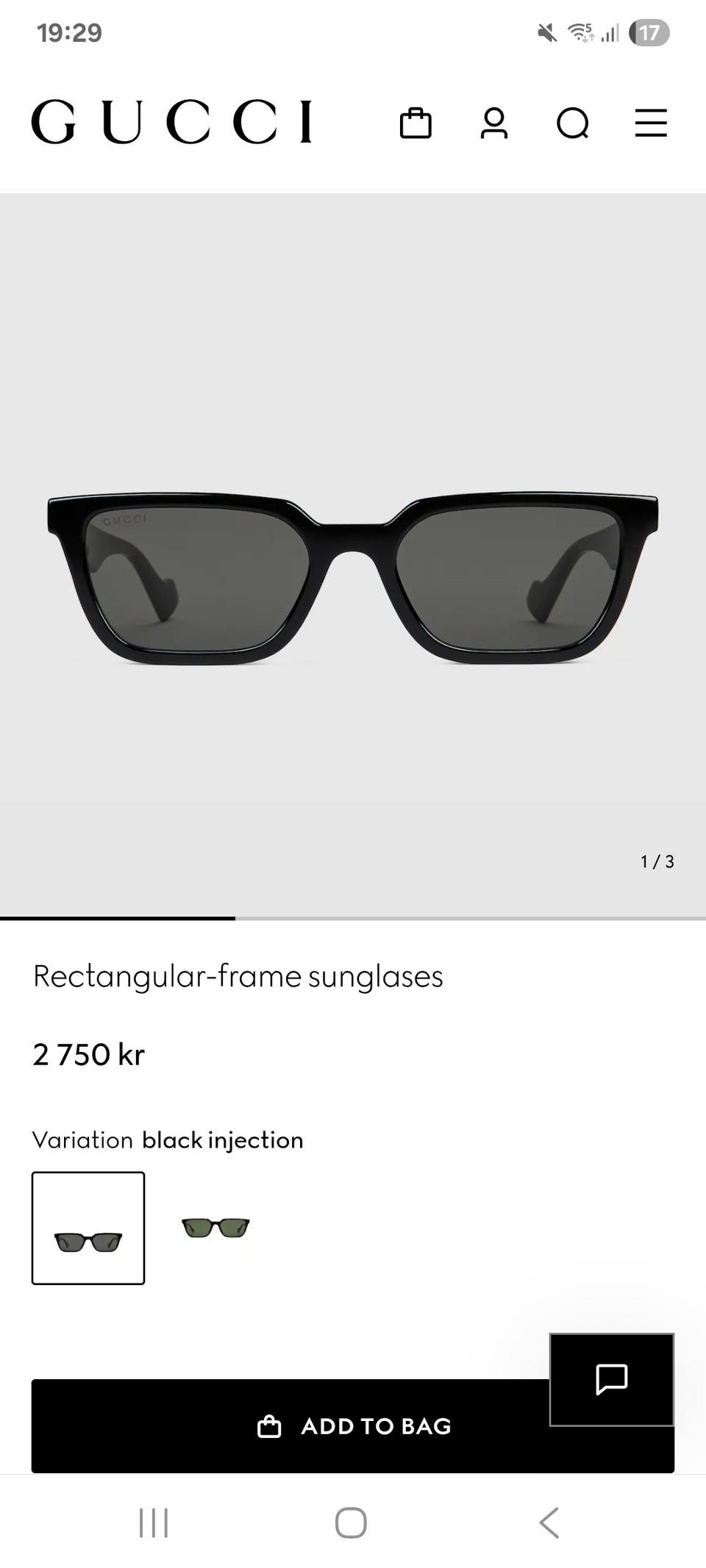The height and width of the screenshot is (1568, 706).
Task: Open the live chat bubble
Action: click(611, 1379)
